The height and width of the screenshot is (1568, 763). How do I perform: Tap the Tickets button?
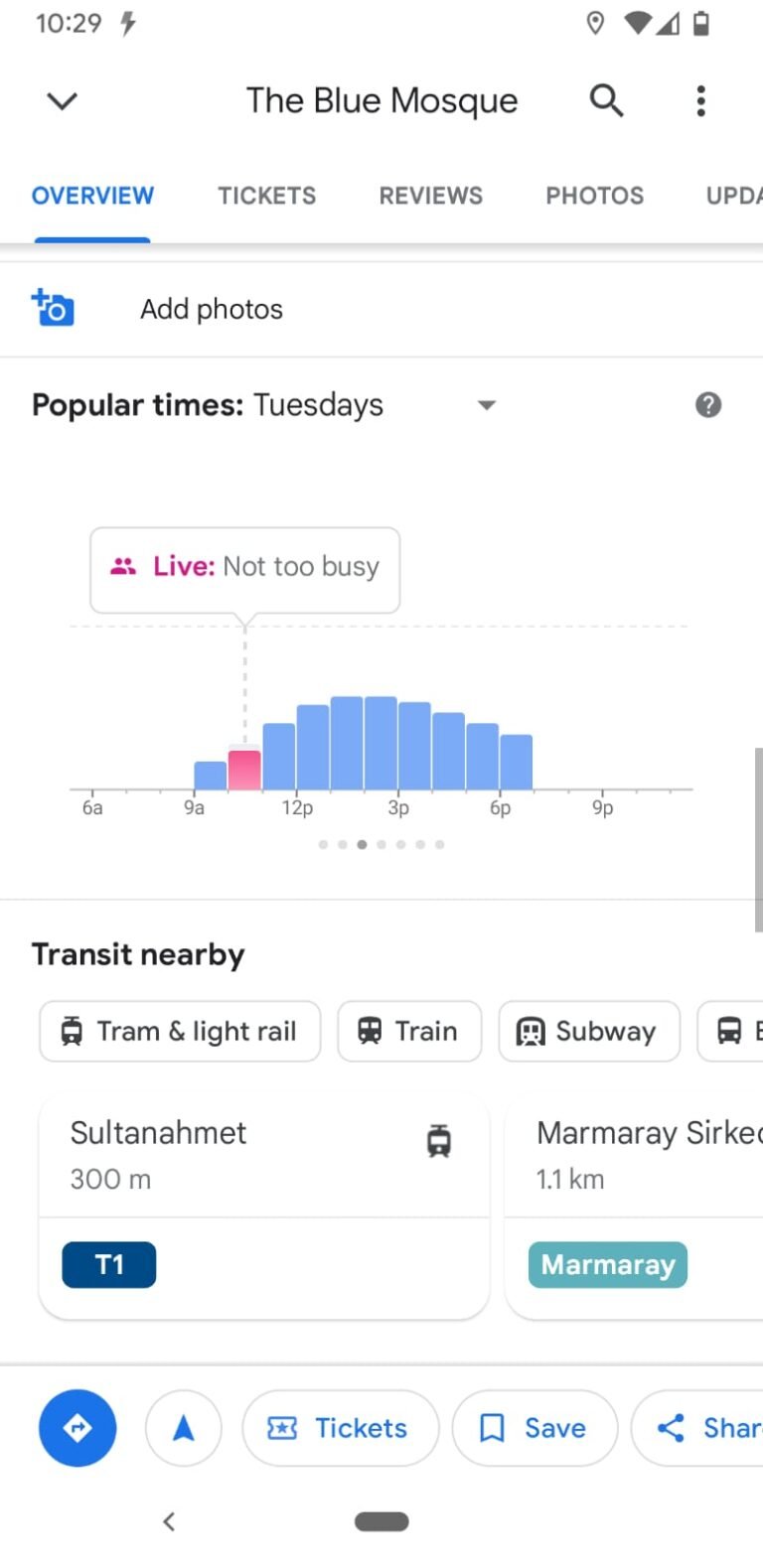[x=340, y=1427]
